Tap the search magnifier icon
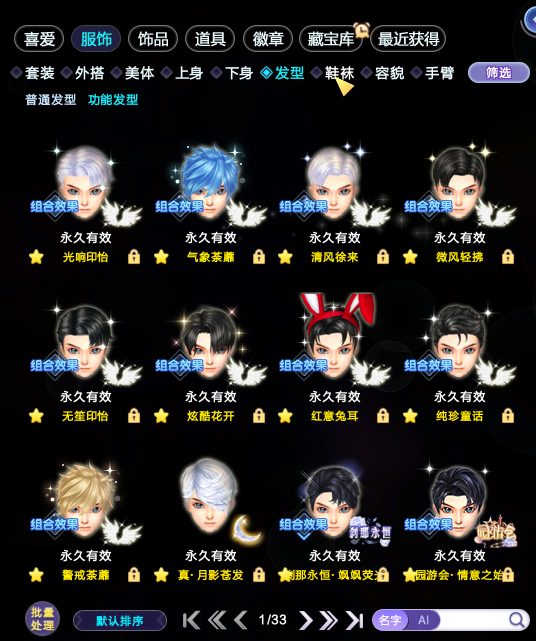This screenshot has width=536, height=641. (x=516, y=620)
